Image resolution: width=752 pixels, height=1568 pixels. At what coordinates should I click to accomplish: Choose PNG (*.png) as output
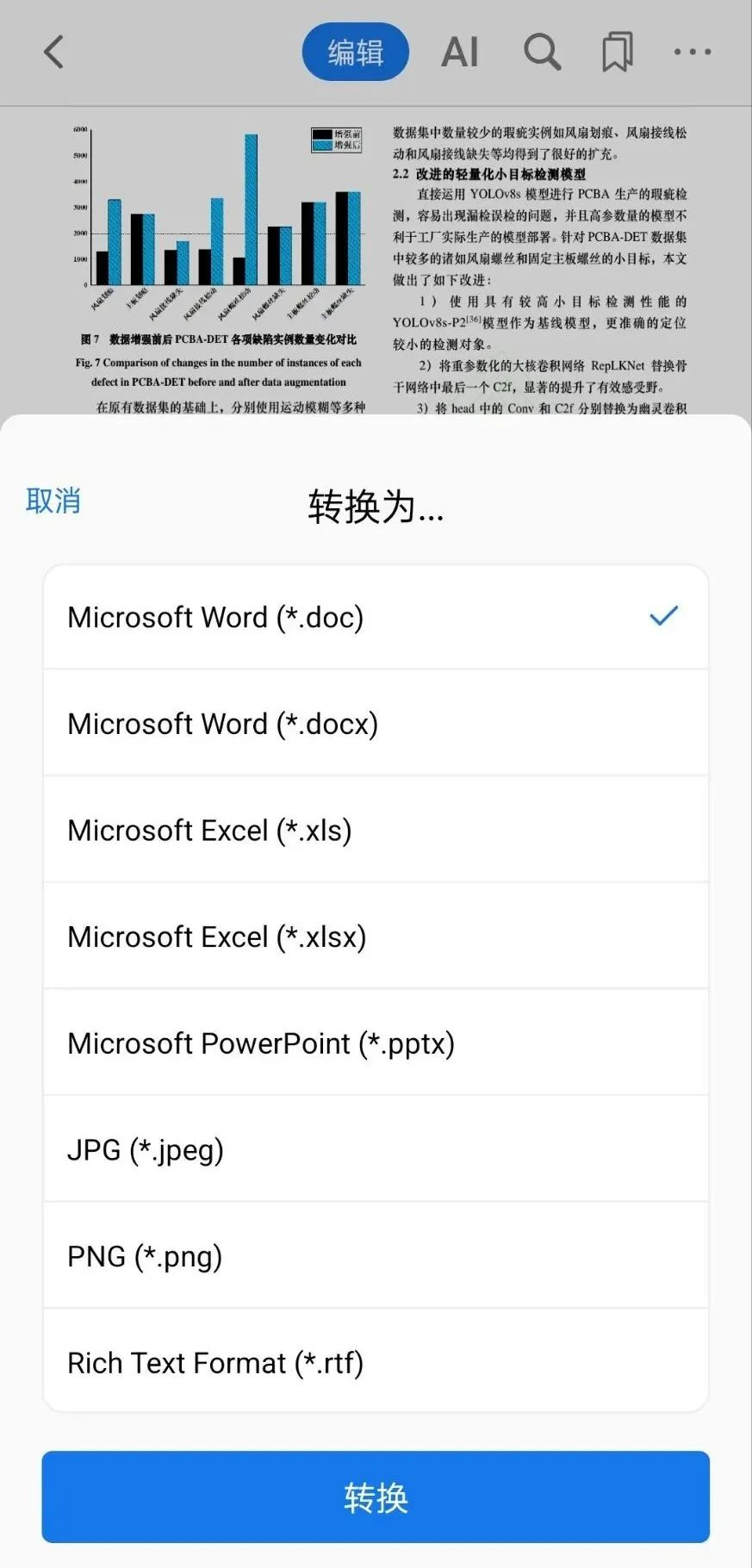(x=376, y=1256)
